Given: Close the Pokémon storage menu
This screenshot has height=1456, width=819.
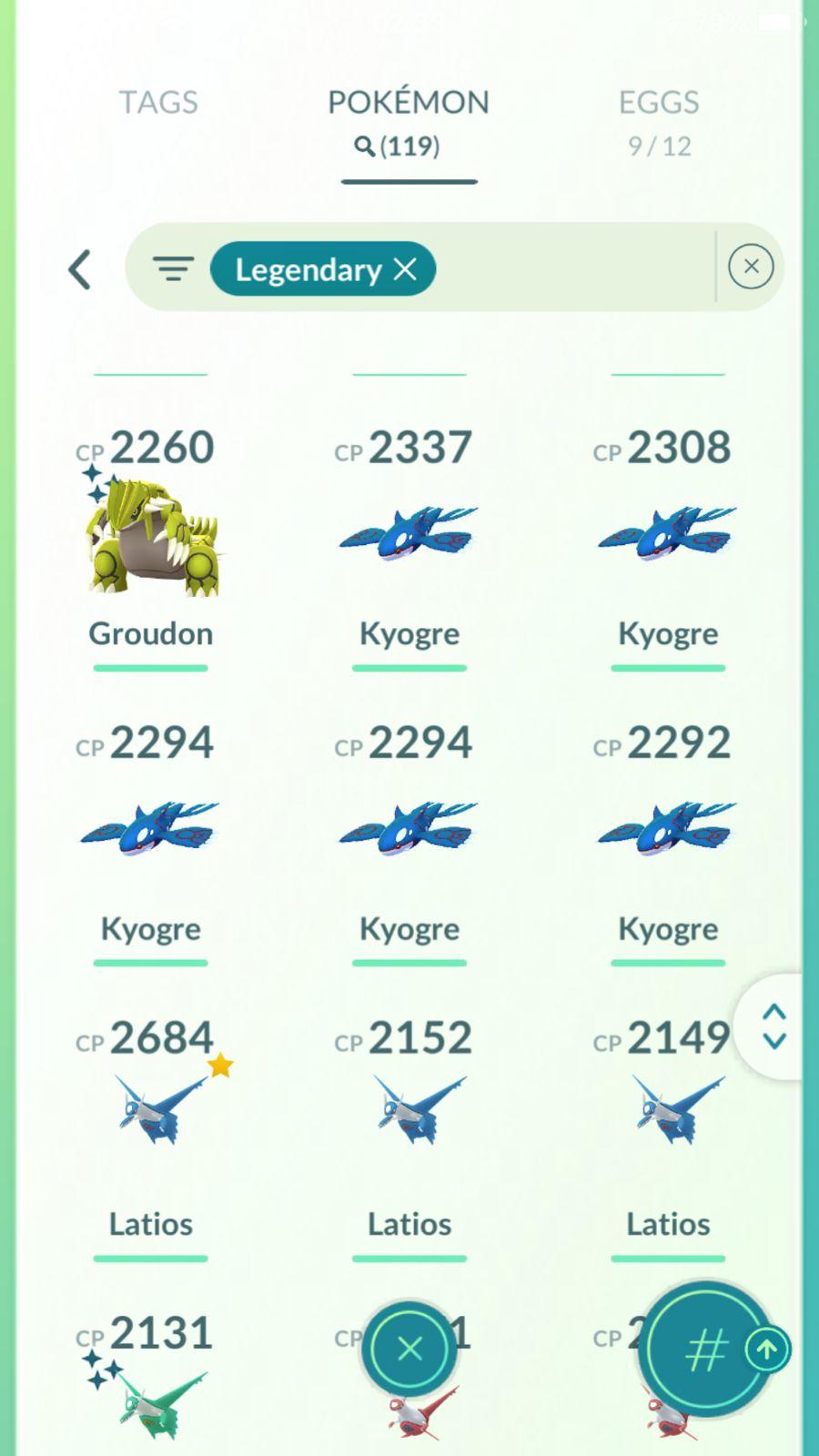Looking at the screenshot, I should pos(409,1349).
